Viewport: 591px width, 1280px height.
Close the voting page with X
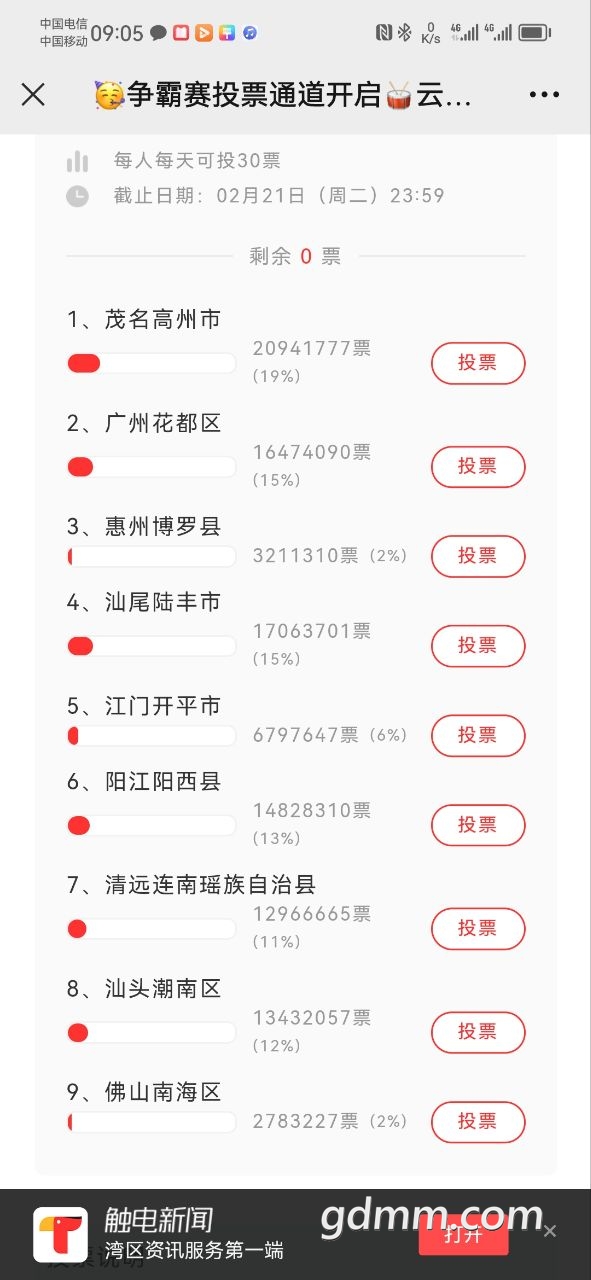pyautogui.click(x=33, y=95)
